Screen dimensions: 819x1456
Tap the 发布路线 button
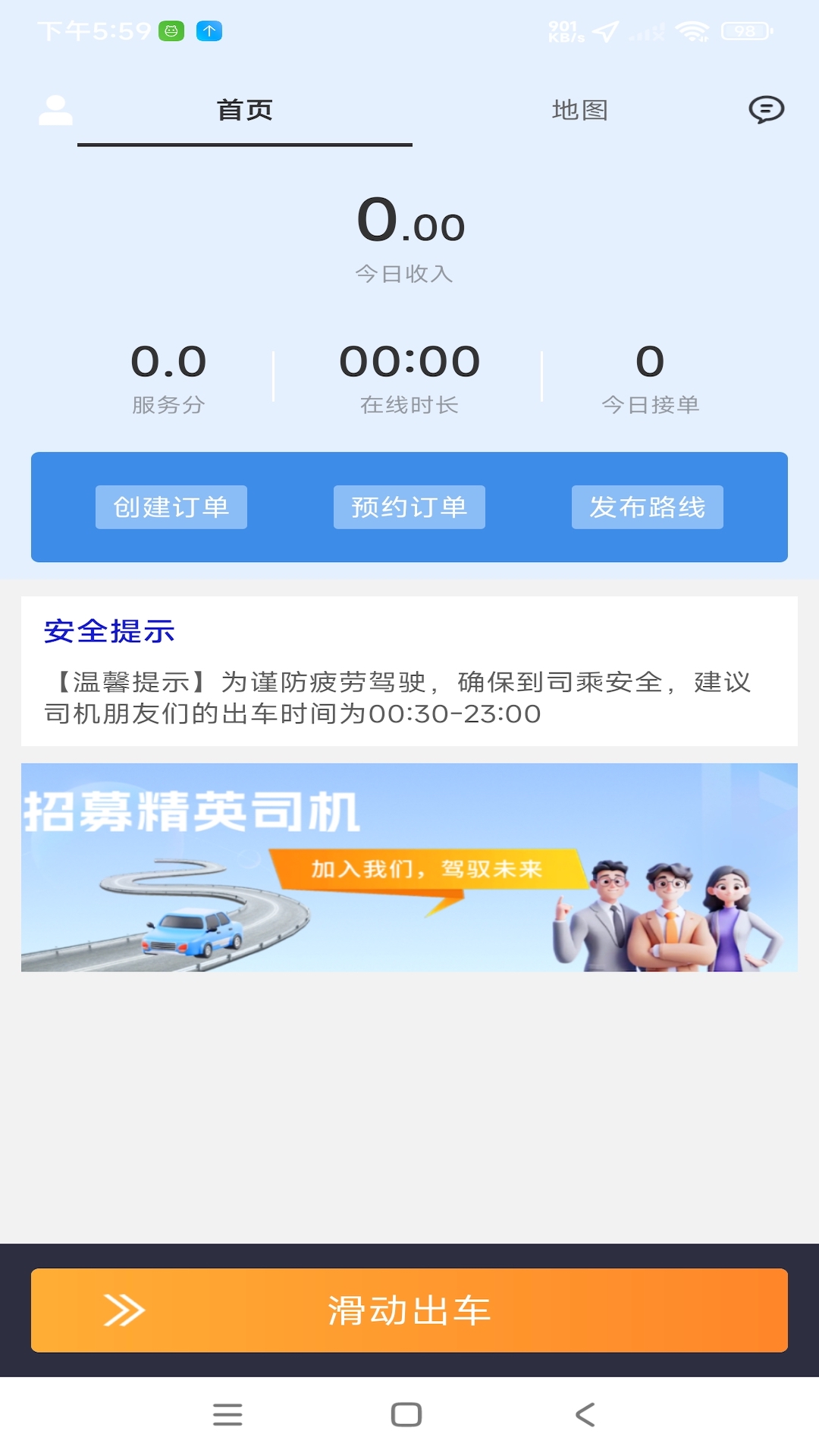coord(648,507)
